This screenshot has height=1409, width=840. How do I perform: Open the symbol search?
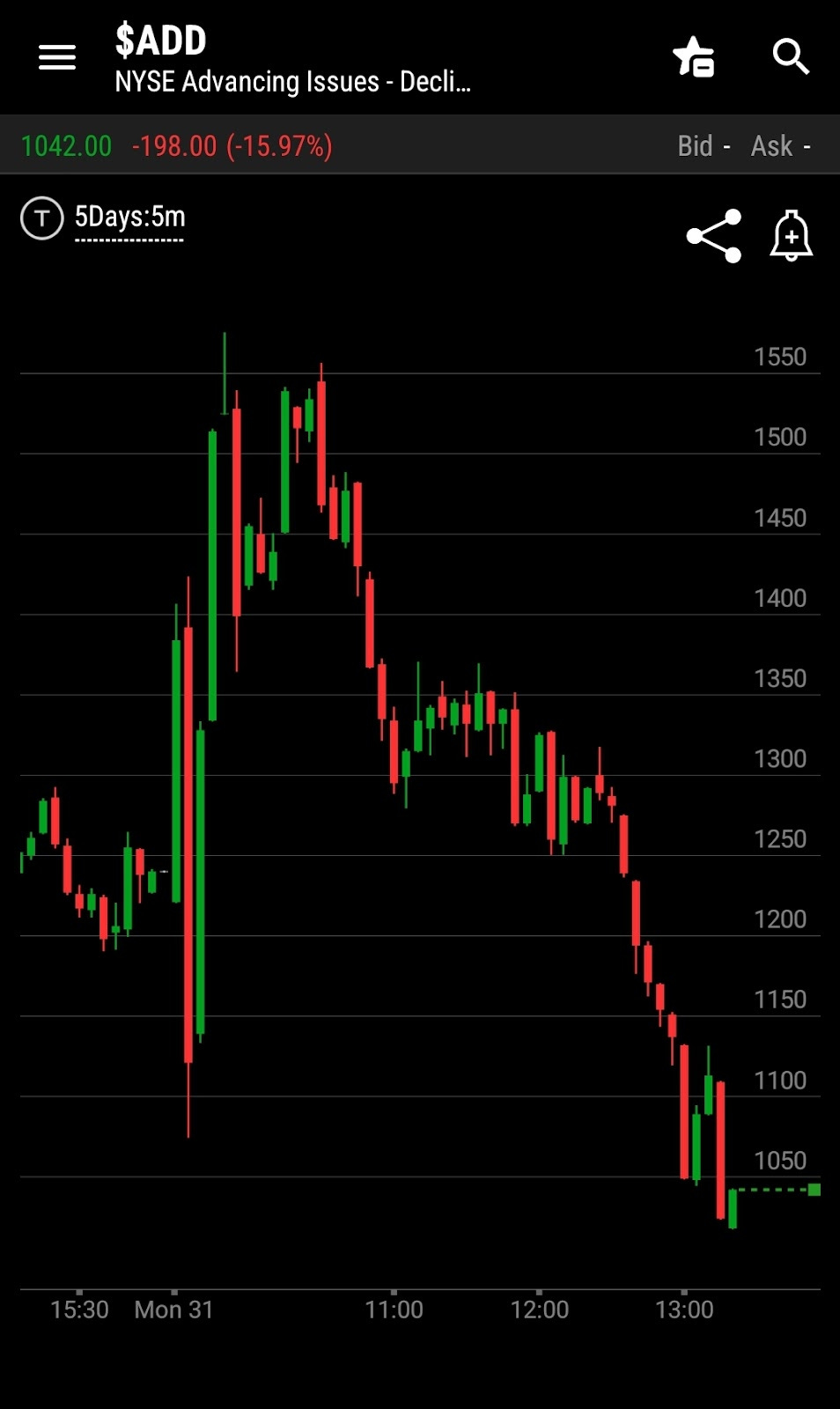791,57
